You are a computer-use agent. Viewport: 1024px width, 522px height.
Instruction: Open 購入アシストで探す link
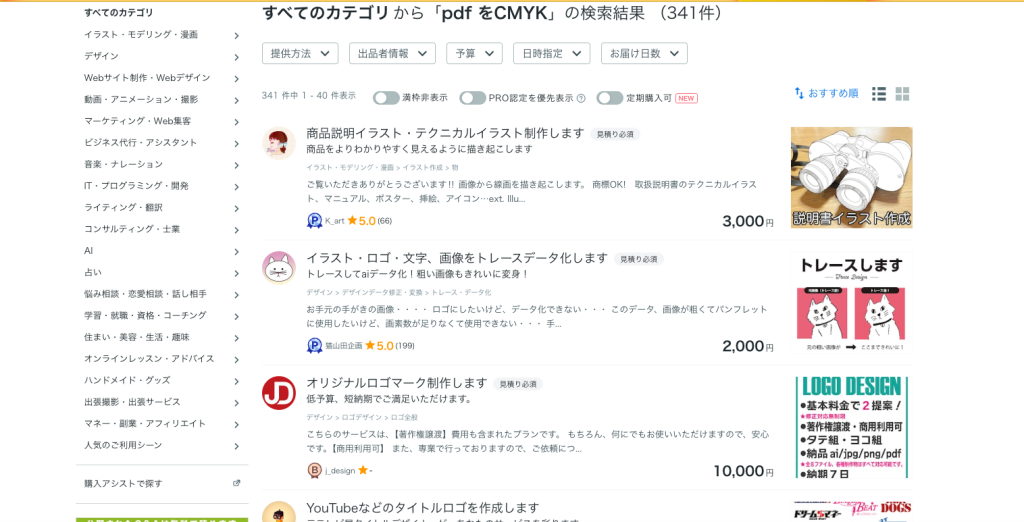[x=123, y=483]
